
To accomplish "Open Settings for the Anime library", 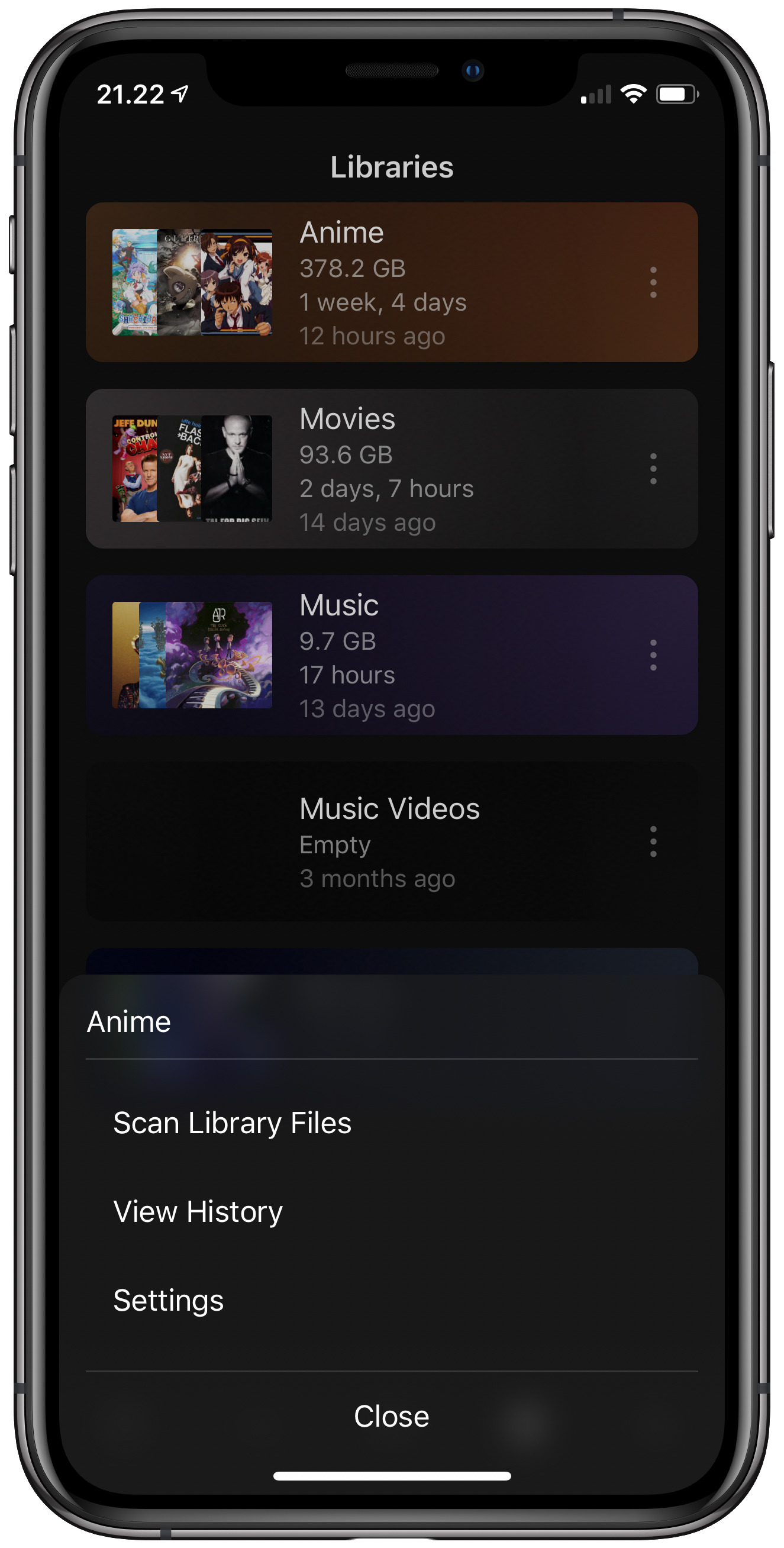I will click(168, 1301).
